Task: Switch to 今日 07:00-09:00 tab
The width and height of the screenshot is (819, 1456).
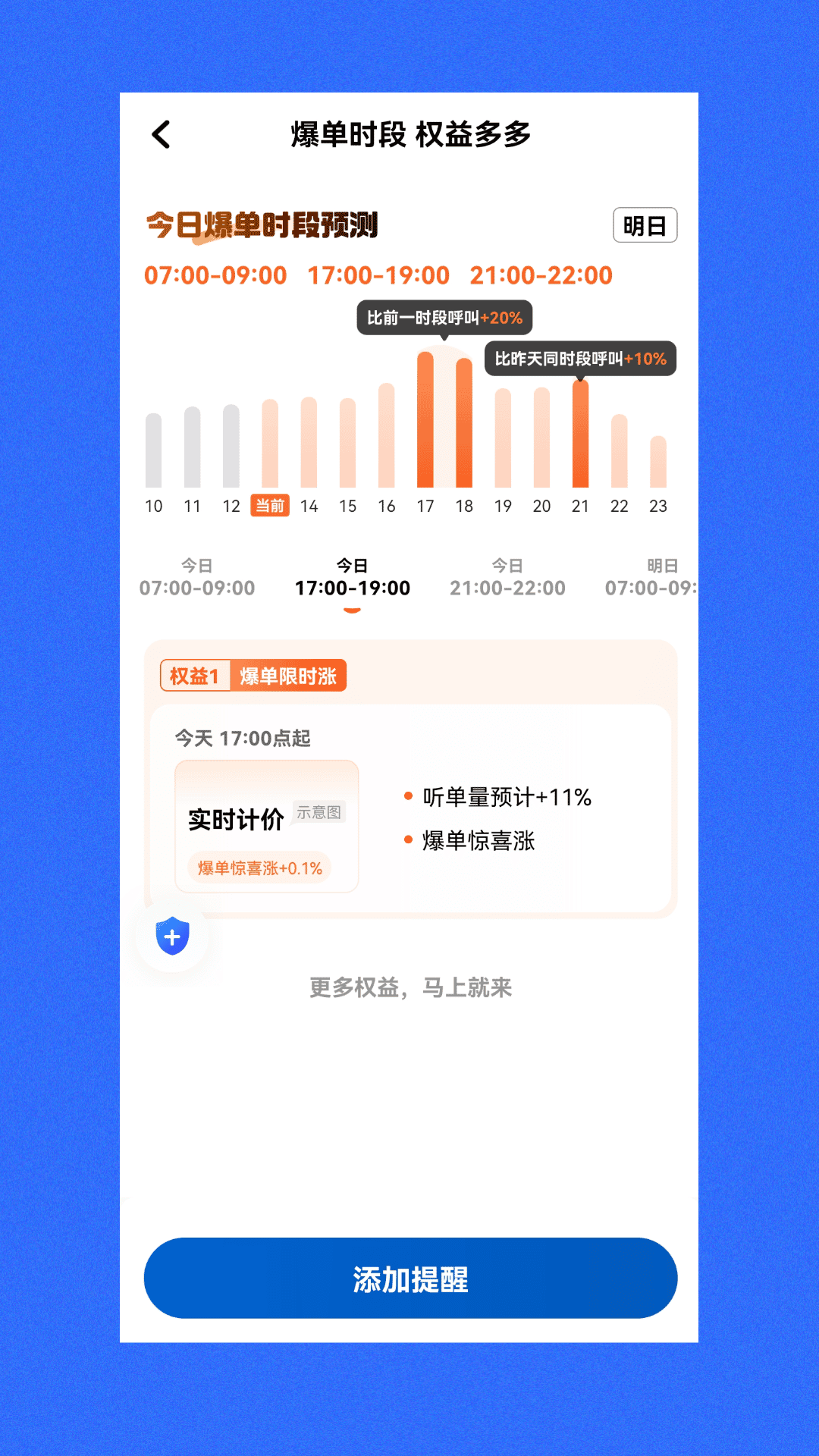Action: coord(199,576)
